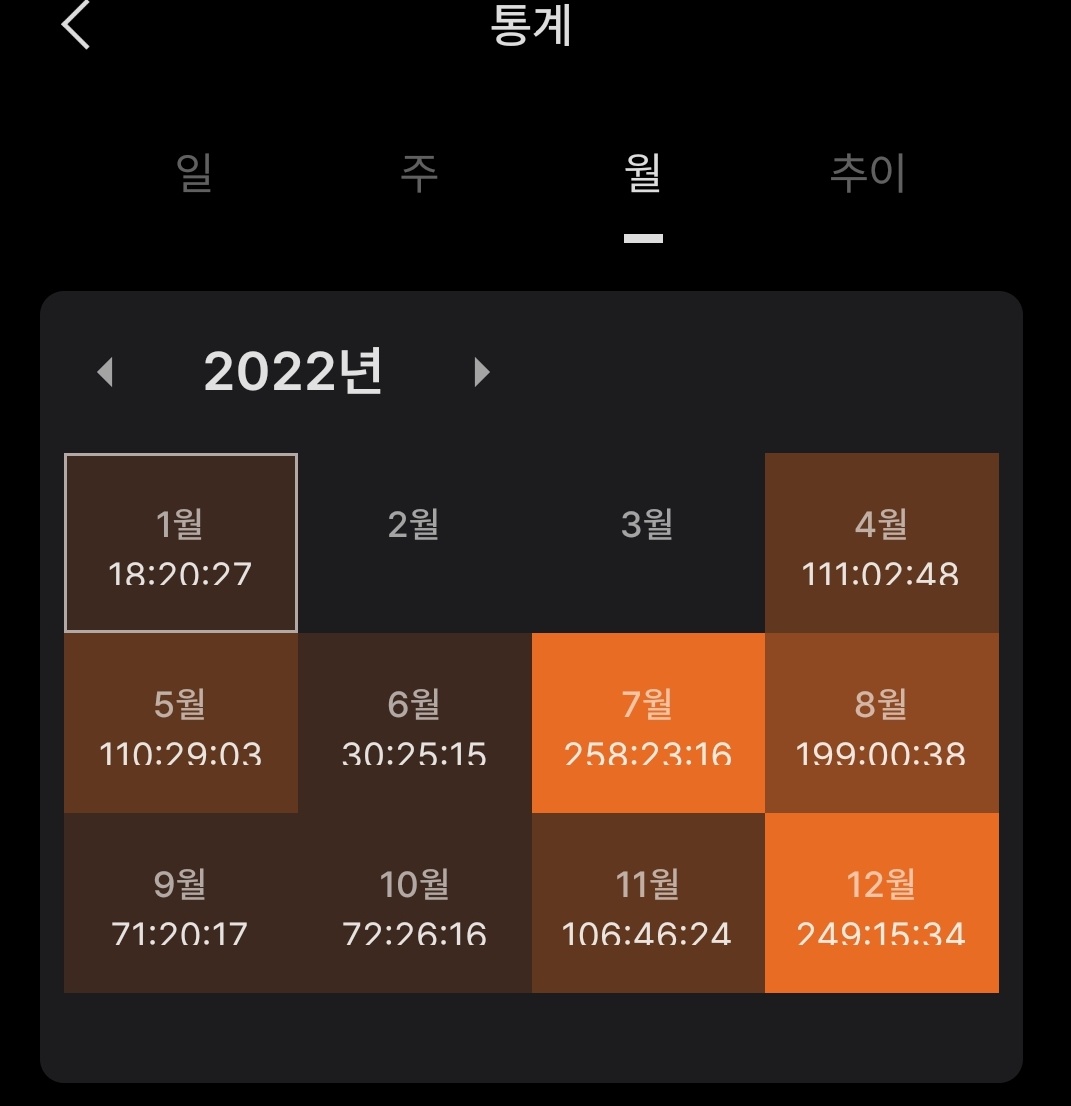Switch to the 일 tab
The width and height of the screenshot is (1071, 1106).
click(x=194, y=173)
